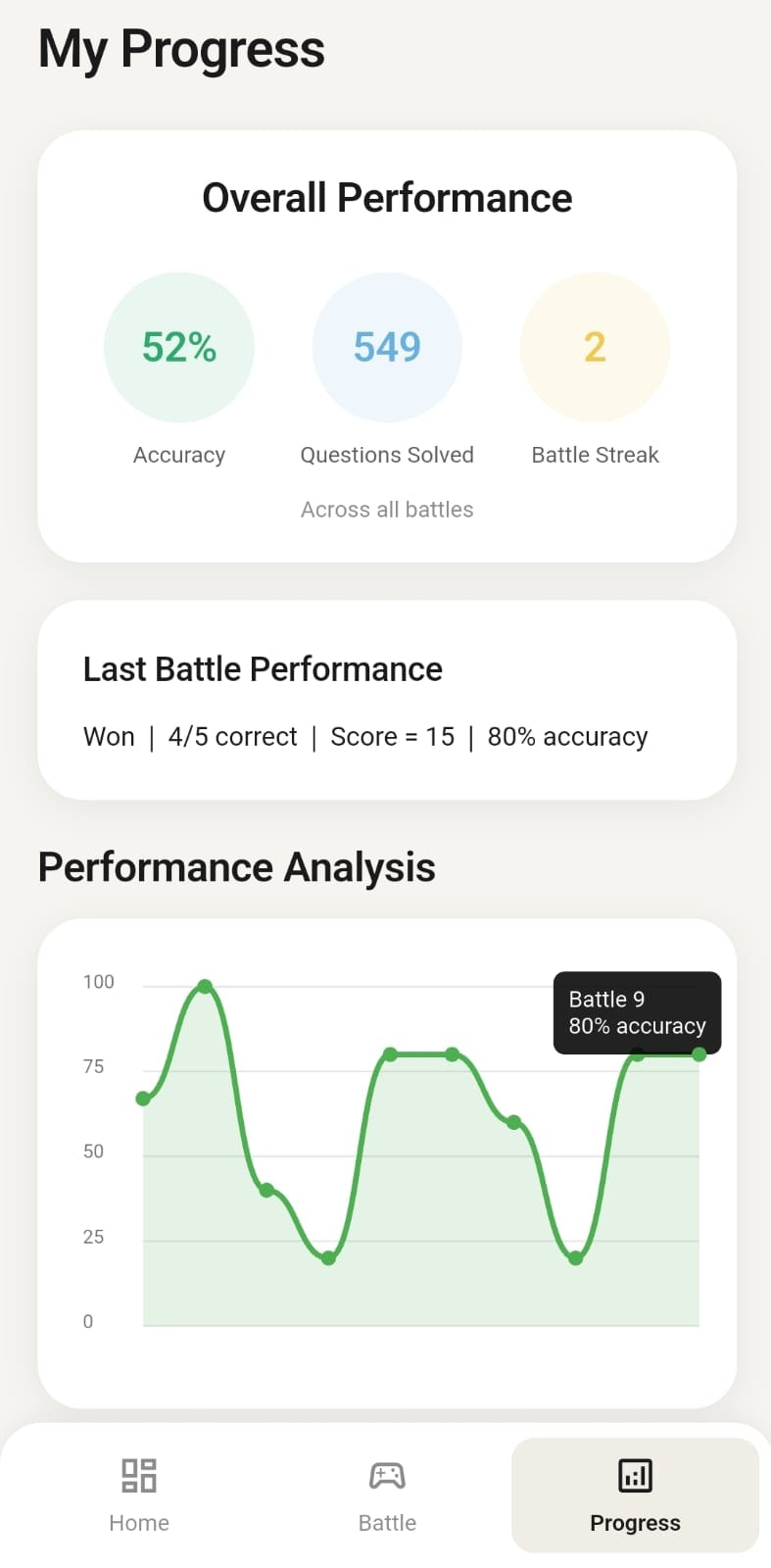The width and height of the screenshot is (771, 1568).
Task: Tap the green Accuracy circle showing 52%
Action: (x=179, y=347)
